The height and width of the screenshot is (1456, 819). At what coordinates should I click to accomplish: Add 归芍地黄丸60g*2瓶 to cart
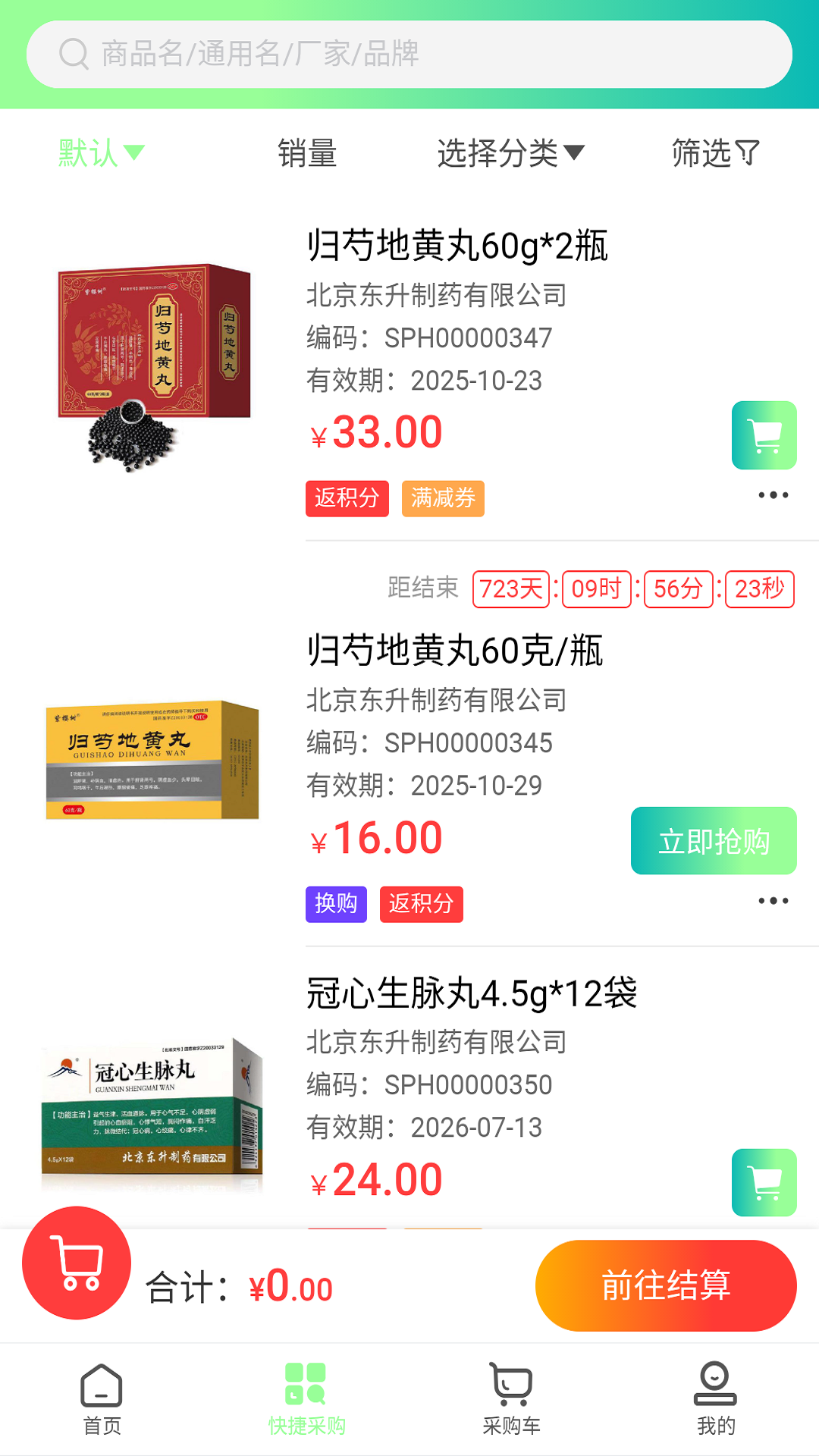pyautogui.click(x=764, y=435)
